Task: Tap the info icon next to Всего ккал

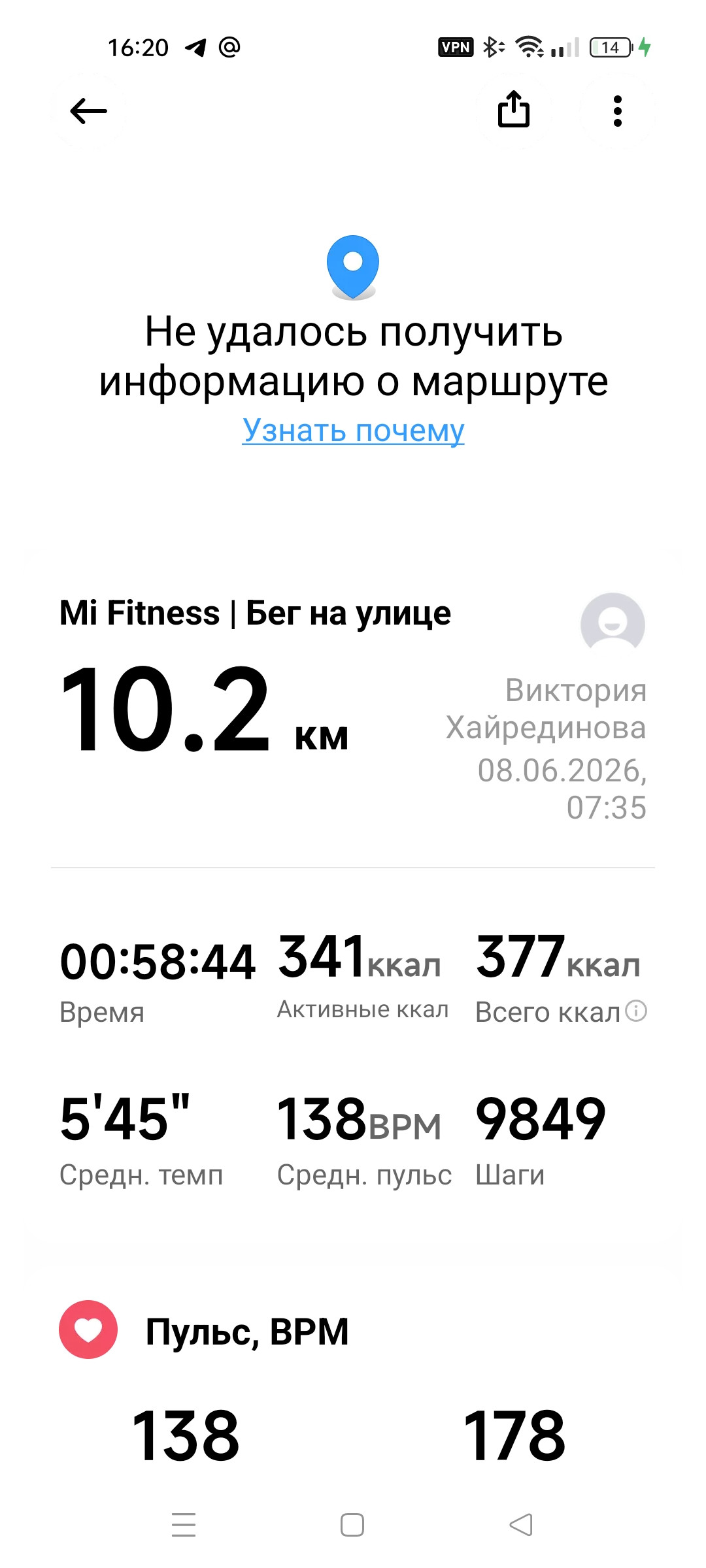Action: click(636, 1011)
